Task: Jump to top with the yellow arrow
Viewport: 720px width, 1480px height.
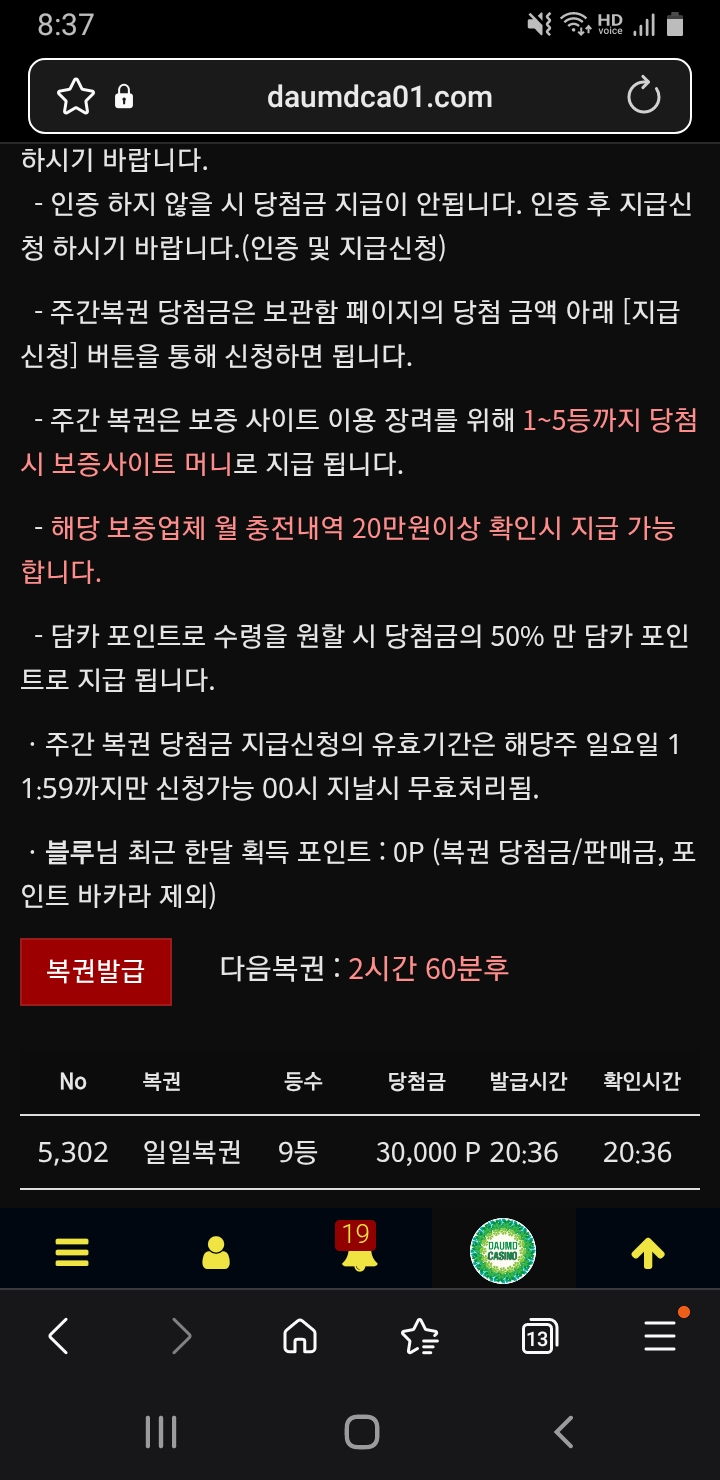Action: coord(647,1252)
